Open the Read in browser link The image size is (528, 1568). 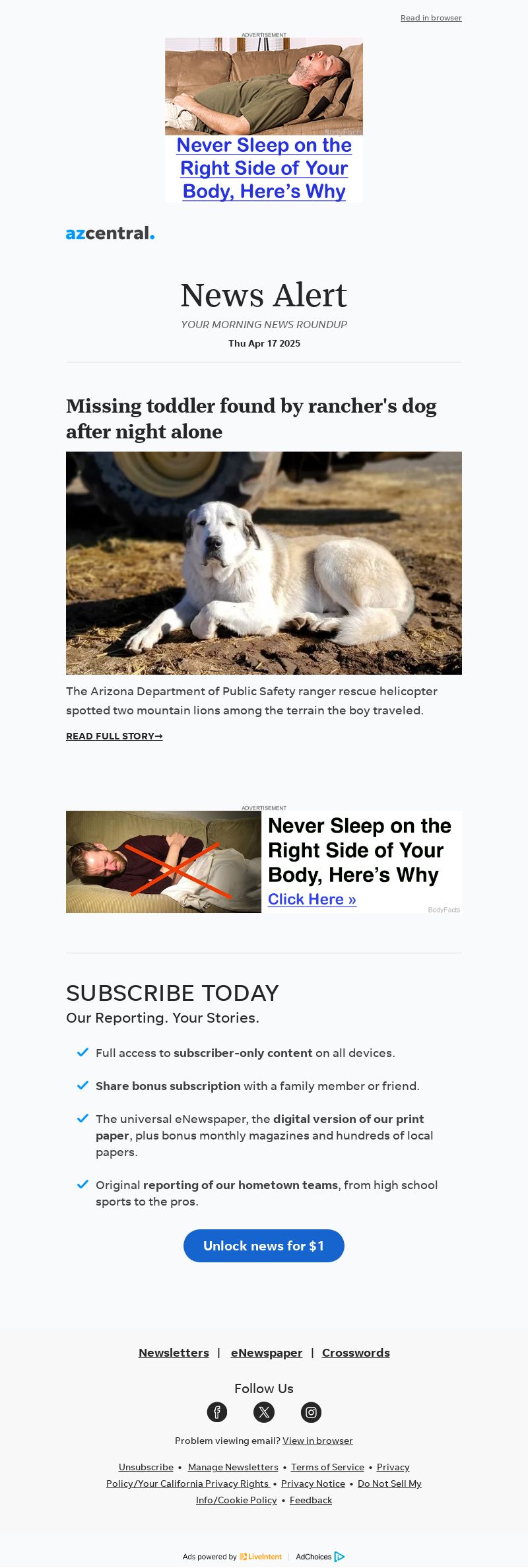pyautogui.click(x=431, y=18)
